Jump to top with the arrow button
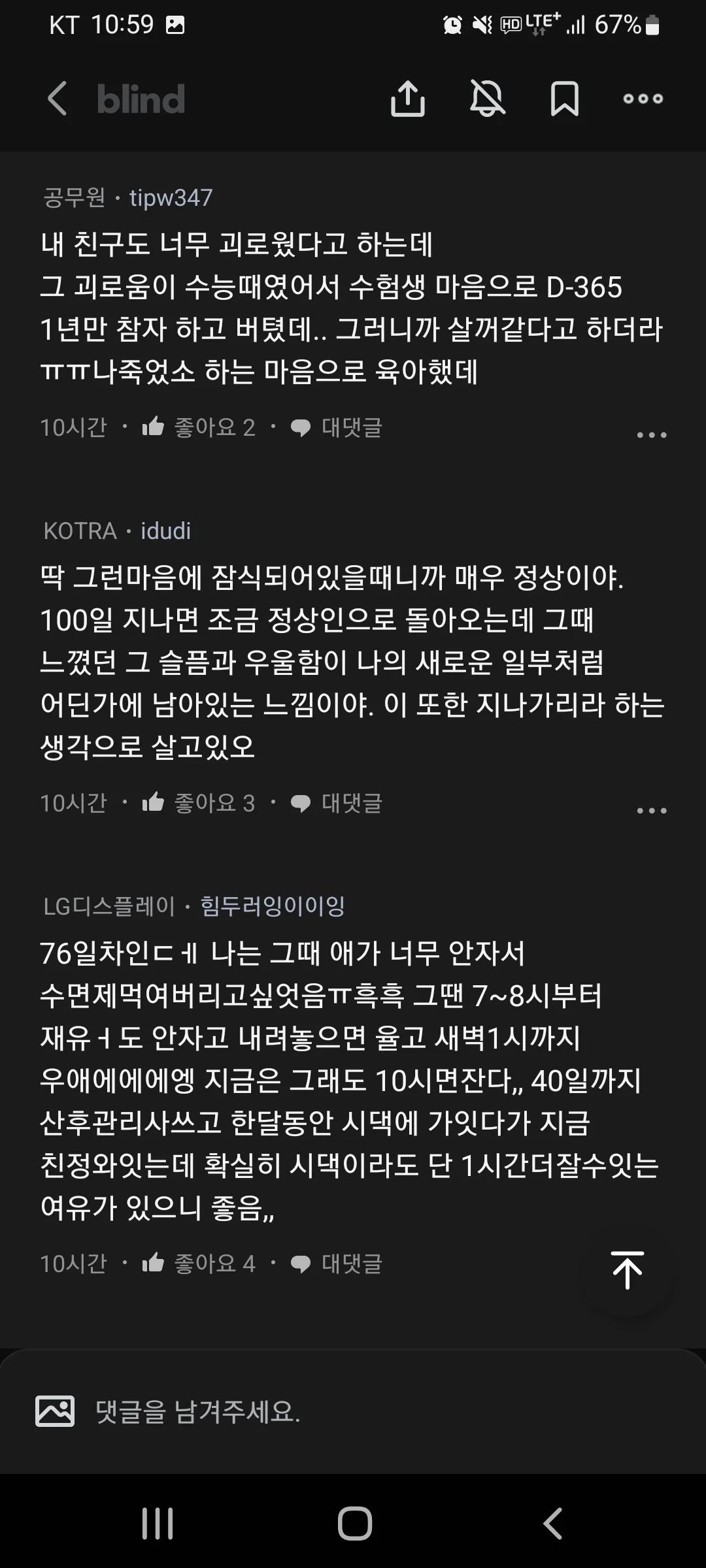 coord(628,1270)
